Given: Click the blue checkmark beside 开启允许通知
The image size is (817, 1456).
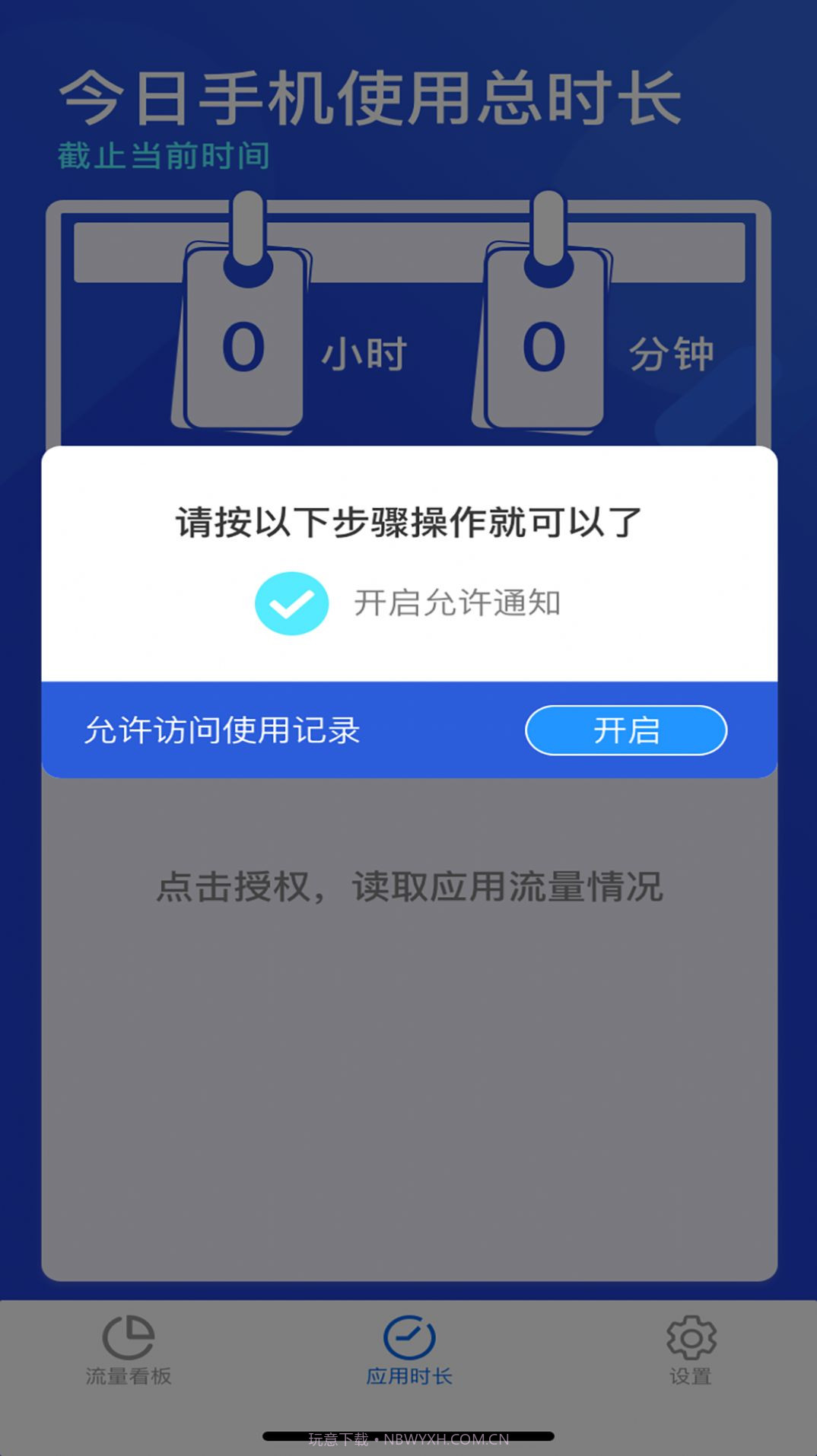Looking at the screenshot, I should tap(292, 603).
